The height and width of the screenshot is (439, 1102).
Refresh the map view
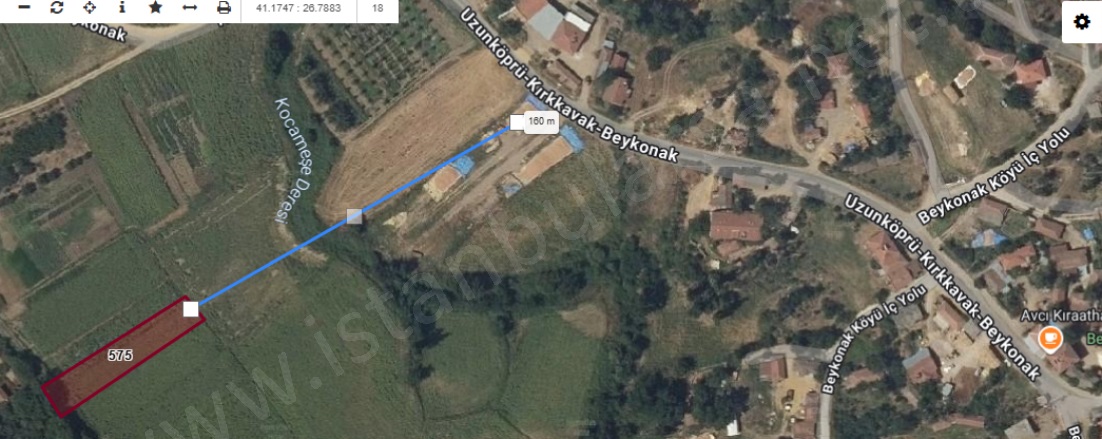(x=57, y=8)
